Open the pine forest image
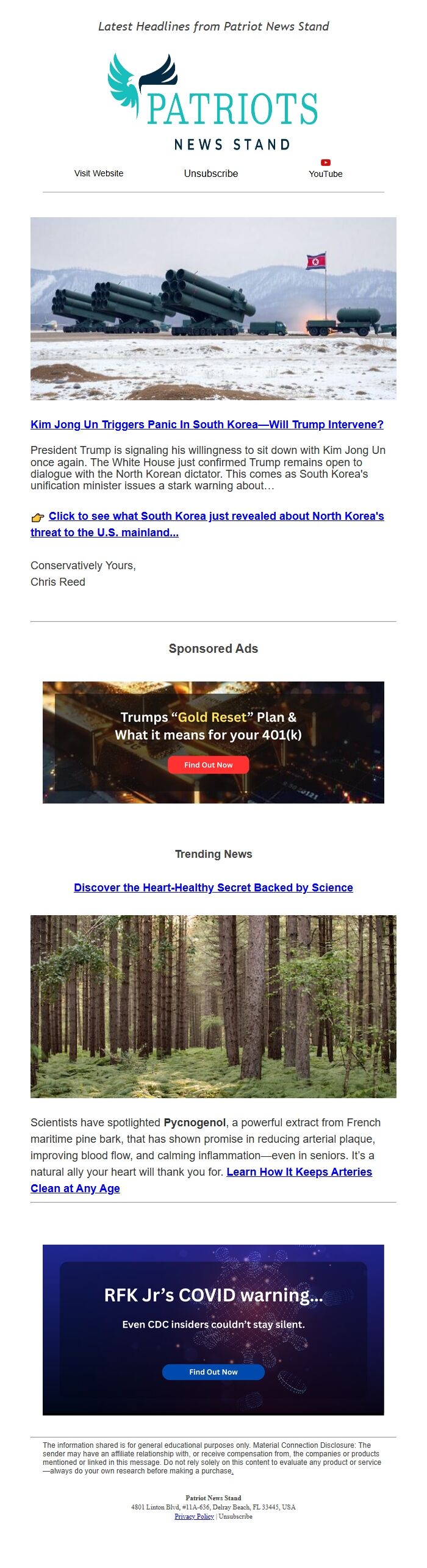This screenshot has height=1568, width=427. coord(213,1006)
